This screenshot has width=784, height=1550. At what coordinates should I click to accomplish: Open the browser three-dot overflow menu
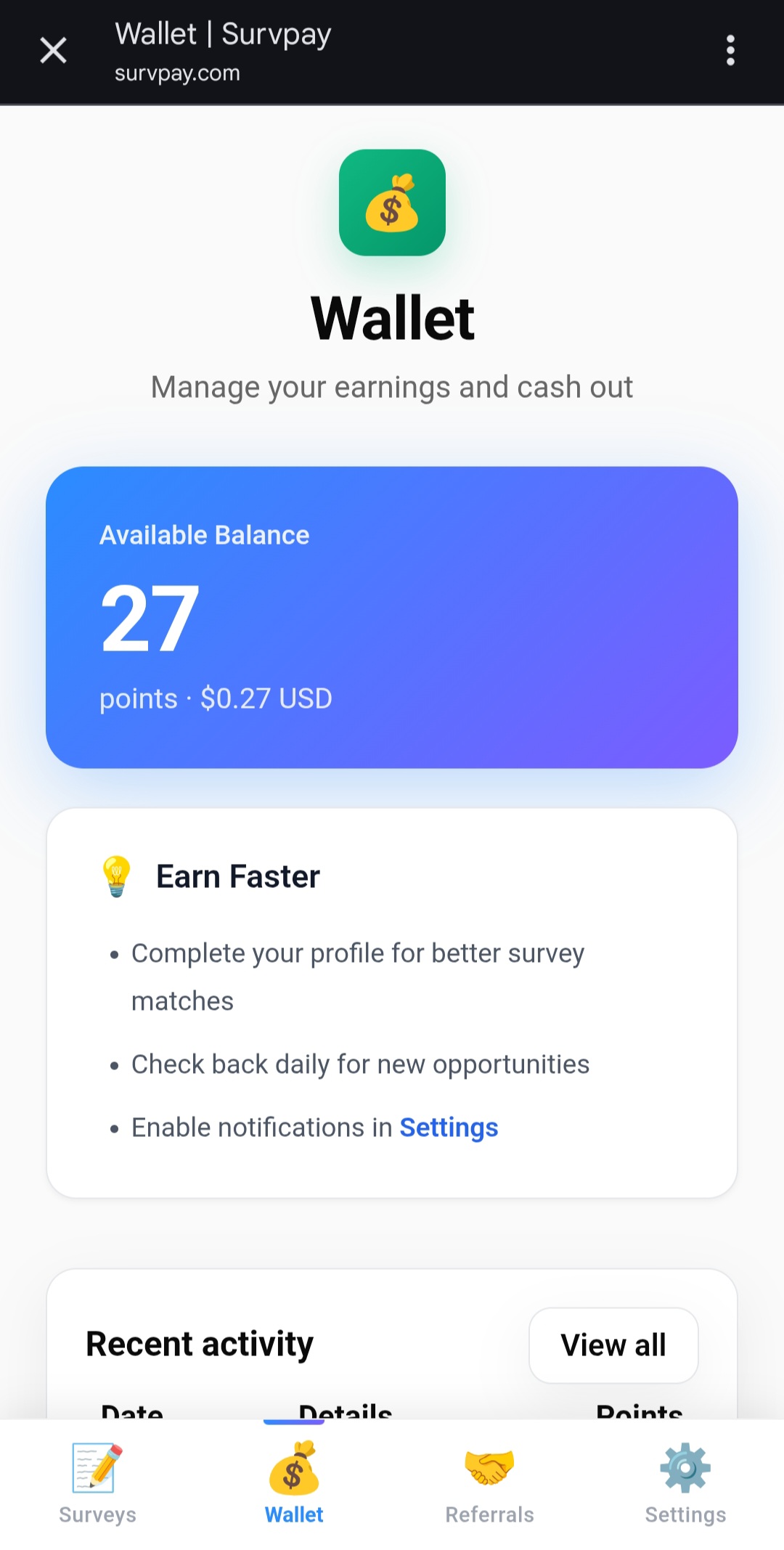coord(731,51)
